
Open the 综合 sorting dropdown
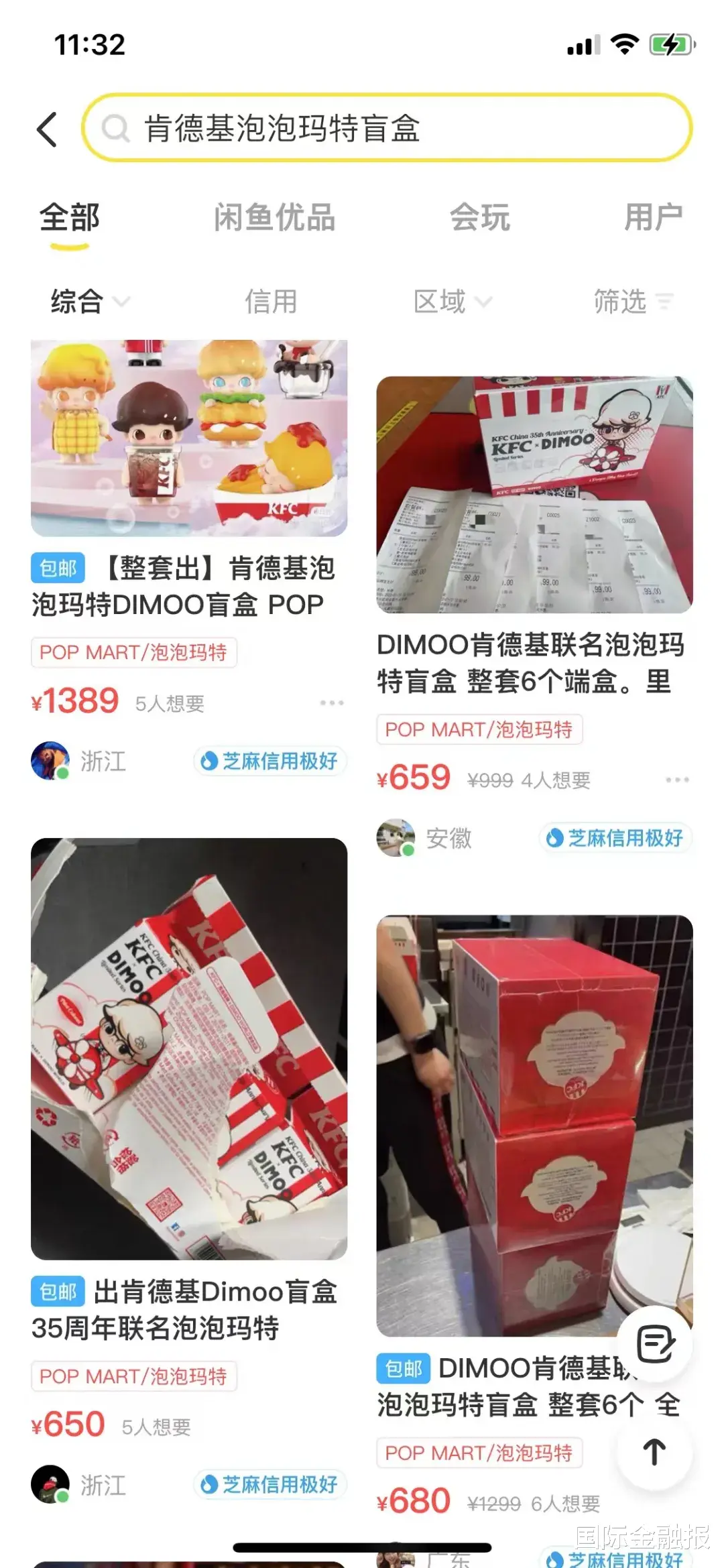[x=89, y=302]
